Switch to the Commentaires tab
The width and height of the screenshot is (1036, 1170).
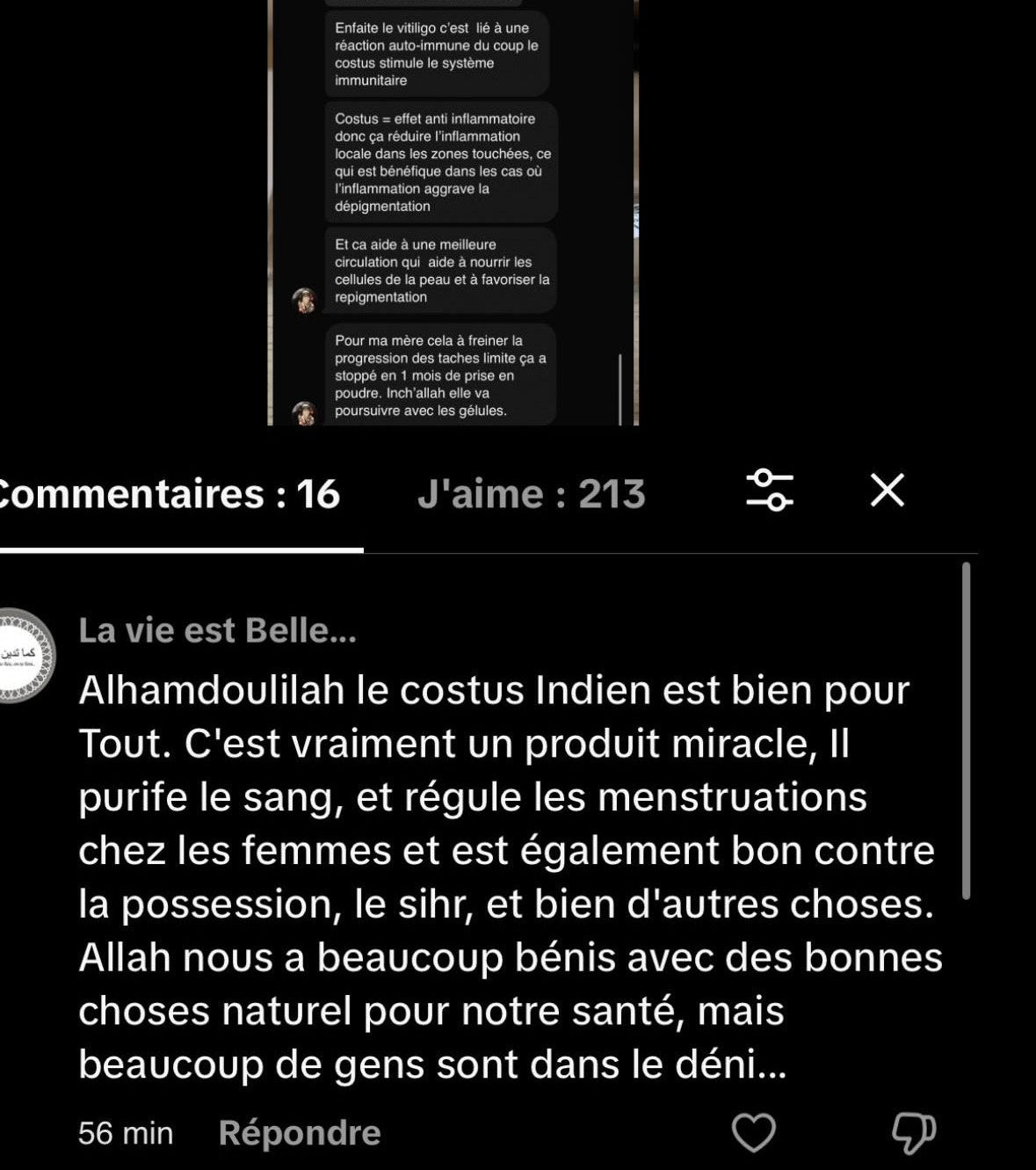167,494
